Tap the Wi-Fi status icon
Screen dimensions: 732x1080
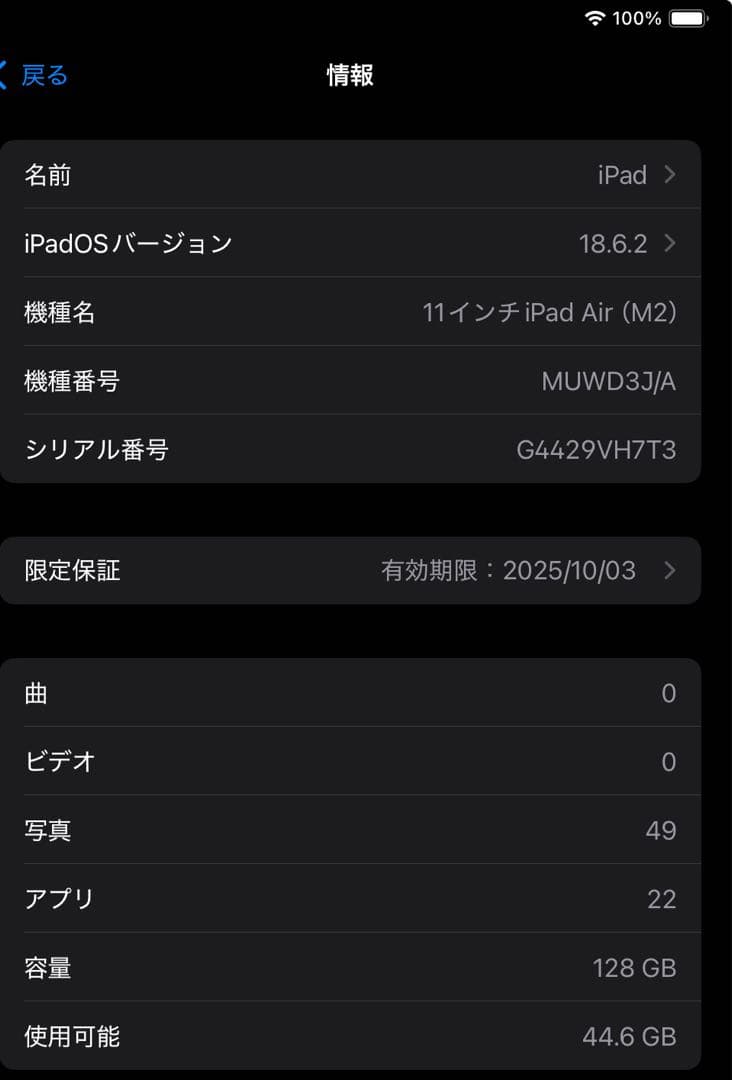[x=597, y=17]
